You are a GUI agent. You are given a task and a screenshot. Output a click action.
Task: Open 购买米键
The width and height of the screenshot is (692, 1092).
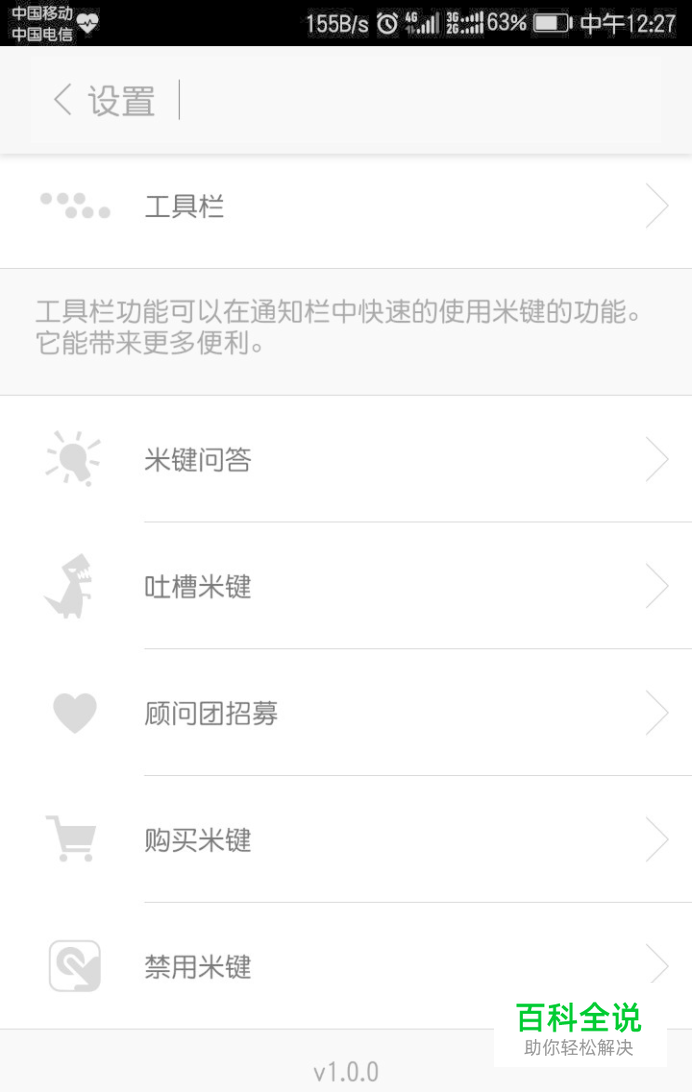point(345,840)
